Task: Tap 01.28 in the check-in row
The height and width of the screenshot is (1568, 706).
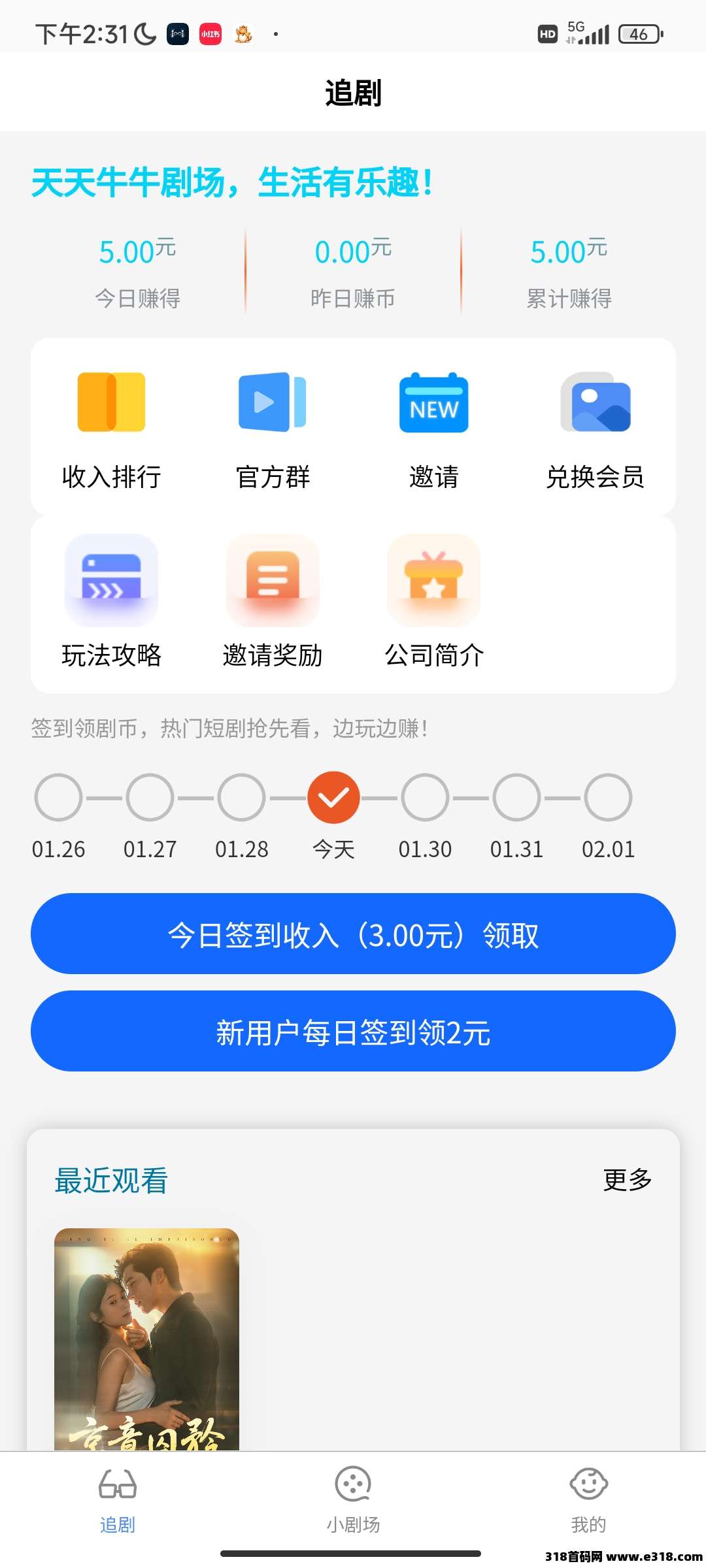Action: pyautogui.click(x=241, y=797)
